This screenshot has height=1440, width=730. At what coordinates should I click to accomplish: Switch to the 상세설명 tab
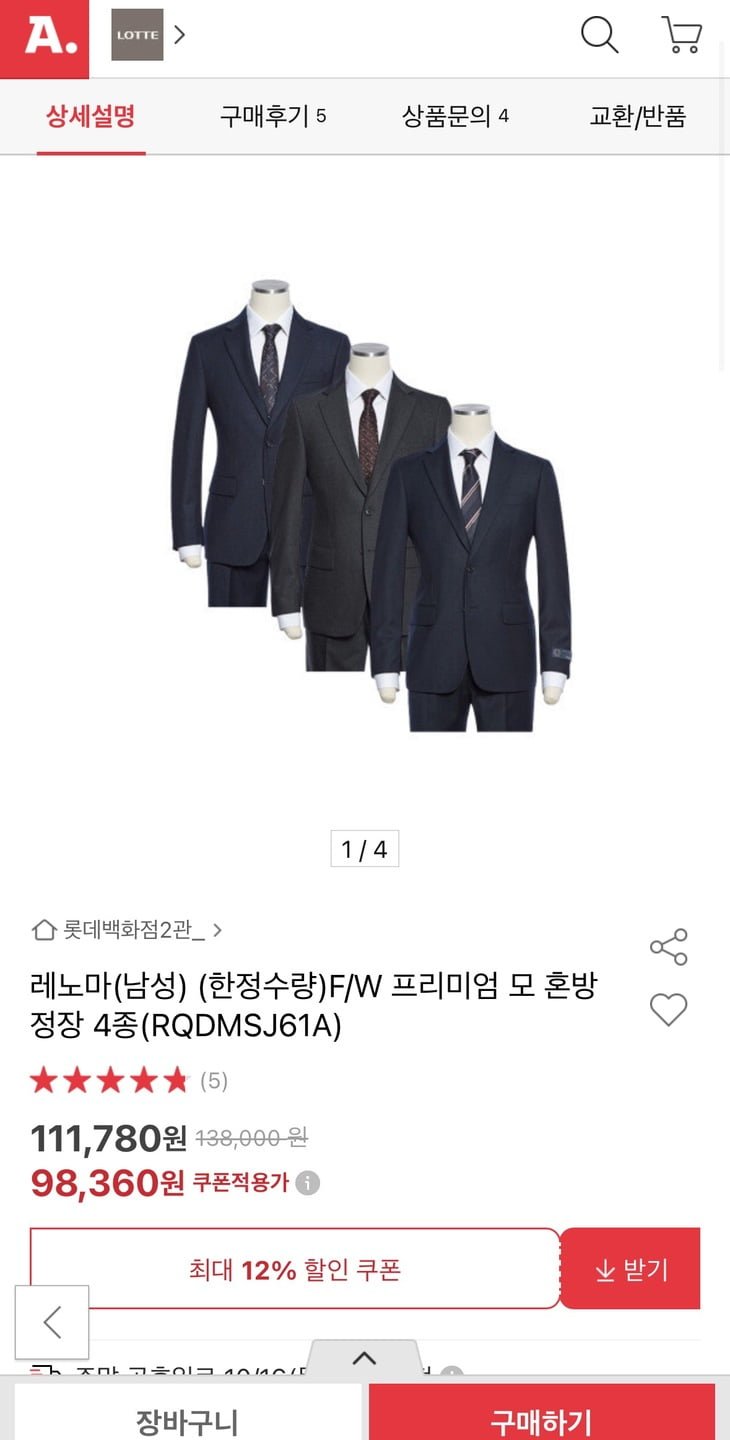pos(91,116)
